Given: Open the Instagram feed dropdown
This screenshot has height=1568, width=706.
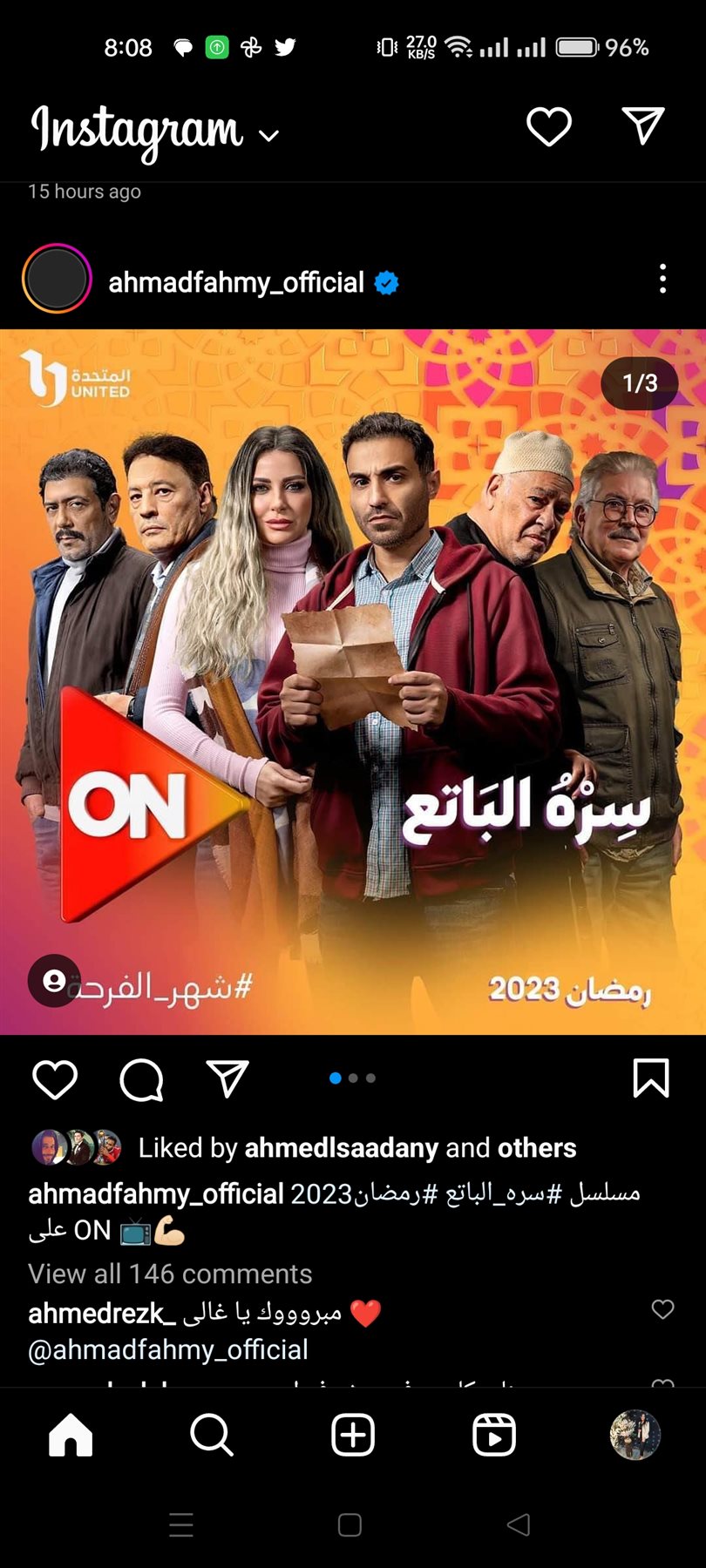Looking at the screenshot, I should coord(269,136).
